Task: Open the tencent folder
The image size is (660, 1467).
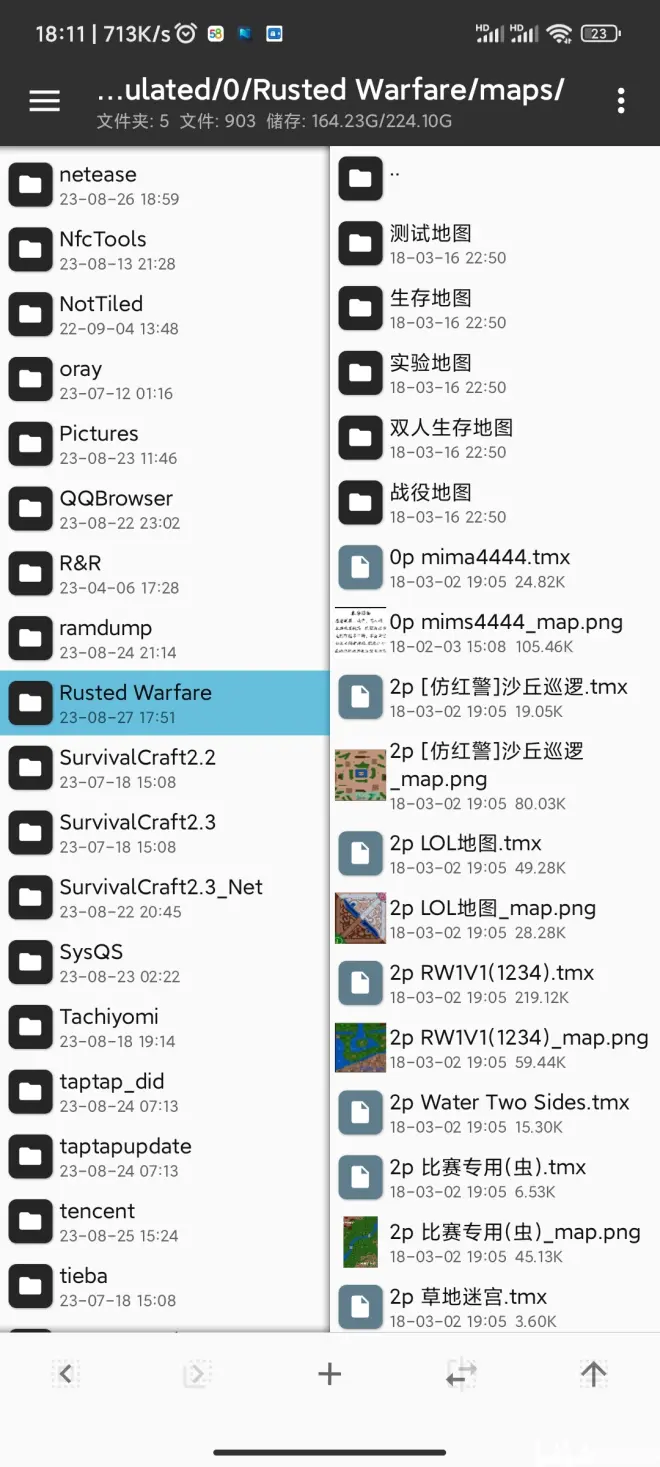Action: pos(165,1221)
